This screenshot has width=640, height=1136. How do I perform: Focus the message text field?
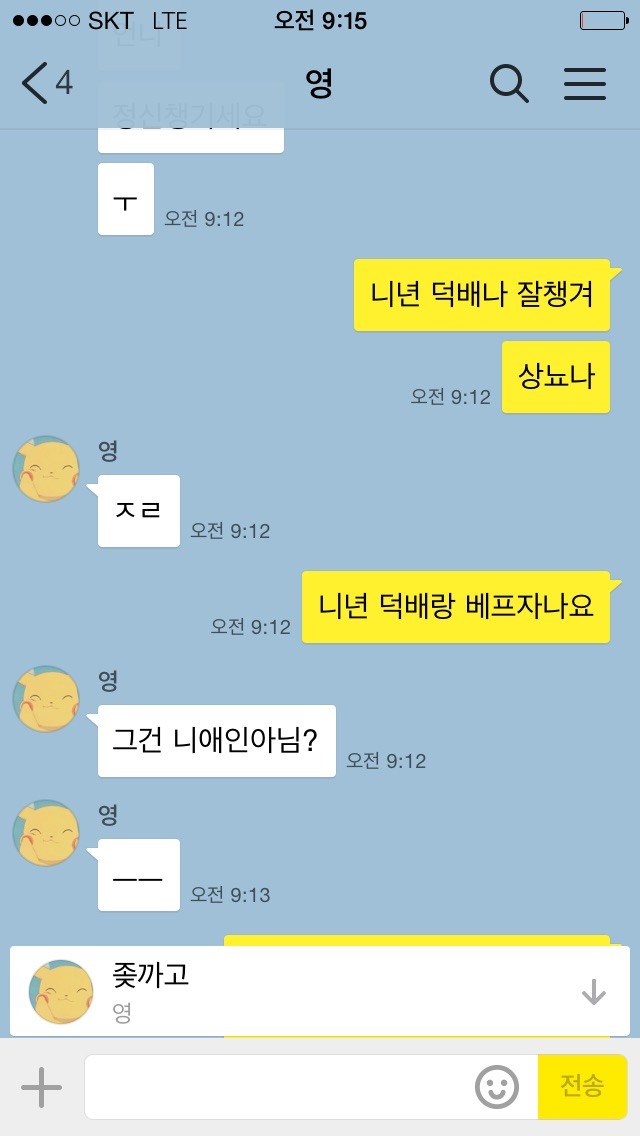point(280,1087)
